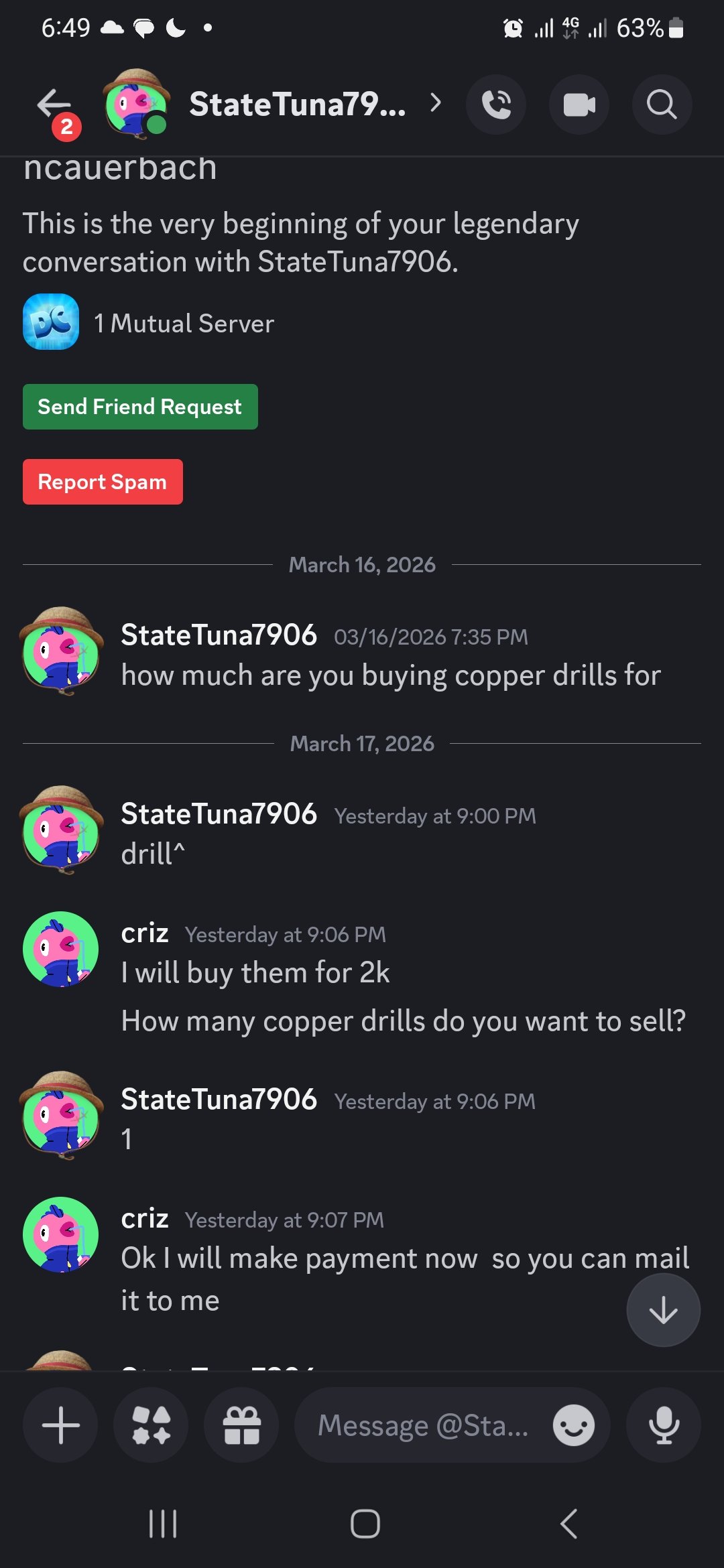Start a video call
The width and height of the screenshot is (724, 1568).
pos(579,105)
